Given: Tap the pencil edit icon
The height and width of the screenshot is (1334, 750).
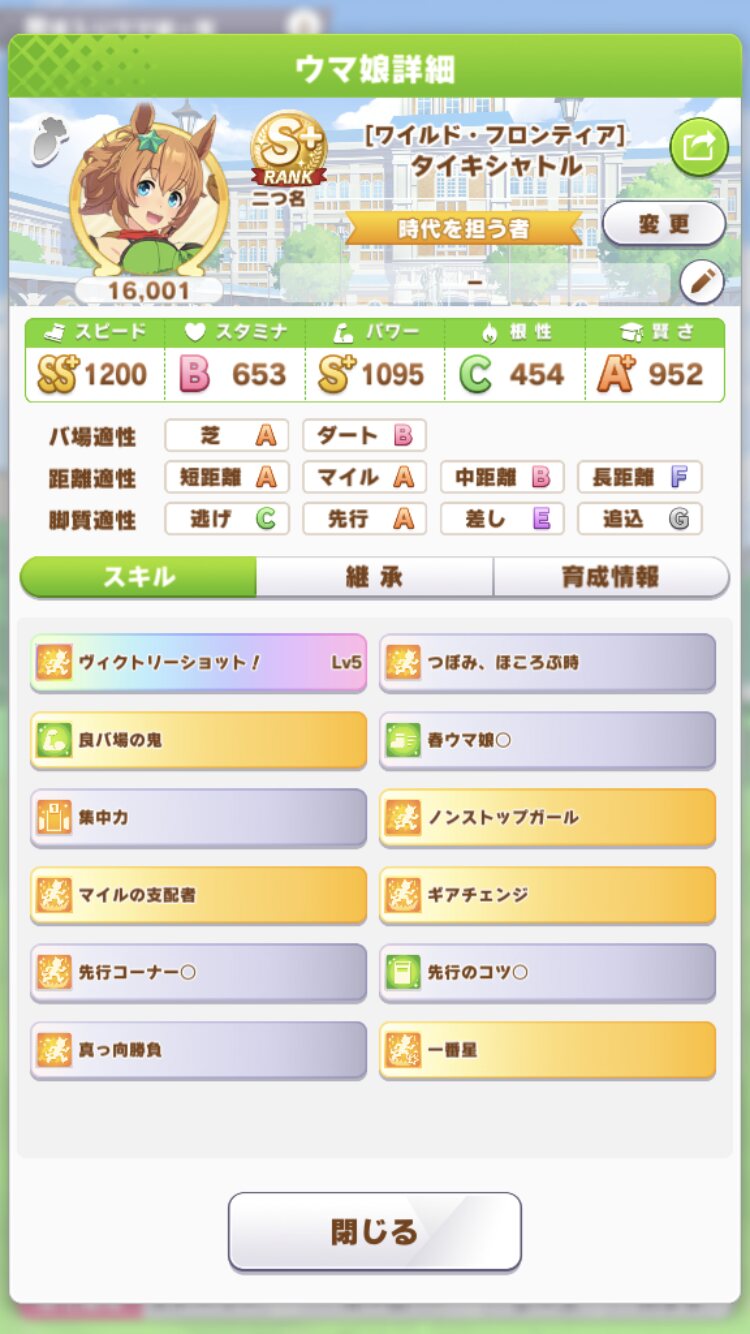Looking at the screenshot, I should coord(702,283).
